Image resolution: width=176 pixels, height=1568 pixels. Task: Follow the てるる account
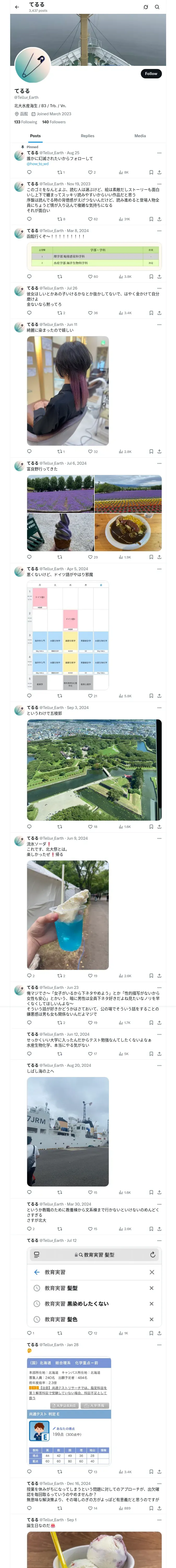click(150, 74)
